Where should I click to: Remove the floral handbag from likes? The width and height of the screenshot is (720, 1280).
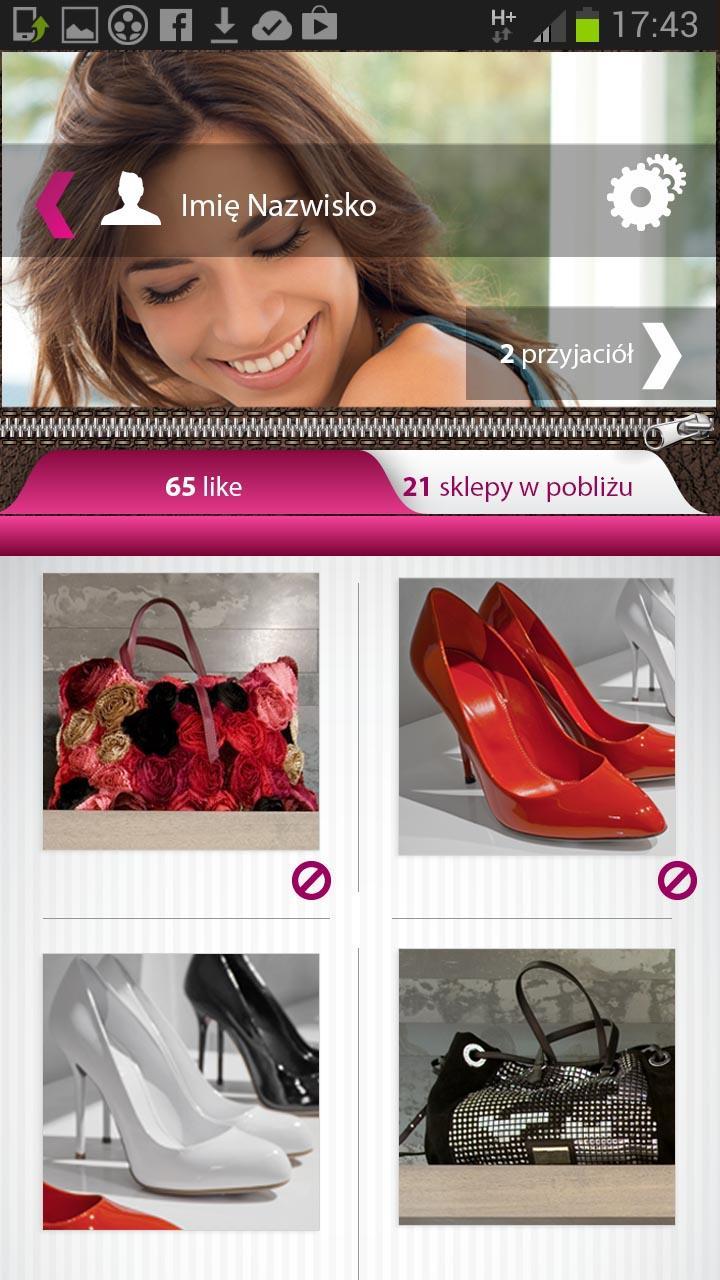click(x=311, y=881)
